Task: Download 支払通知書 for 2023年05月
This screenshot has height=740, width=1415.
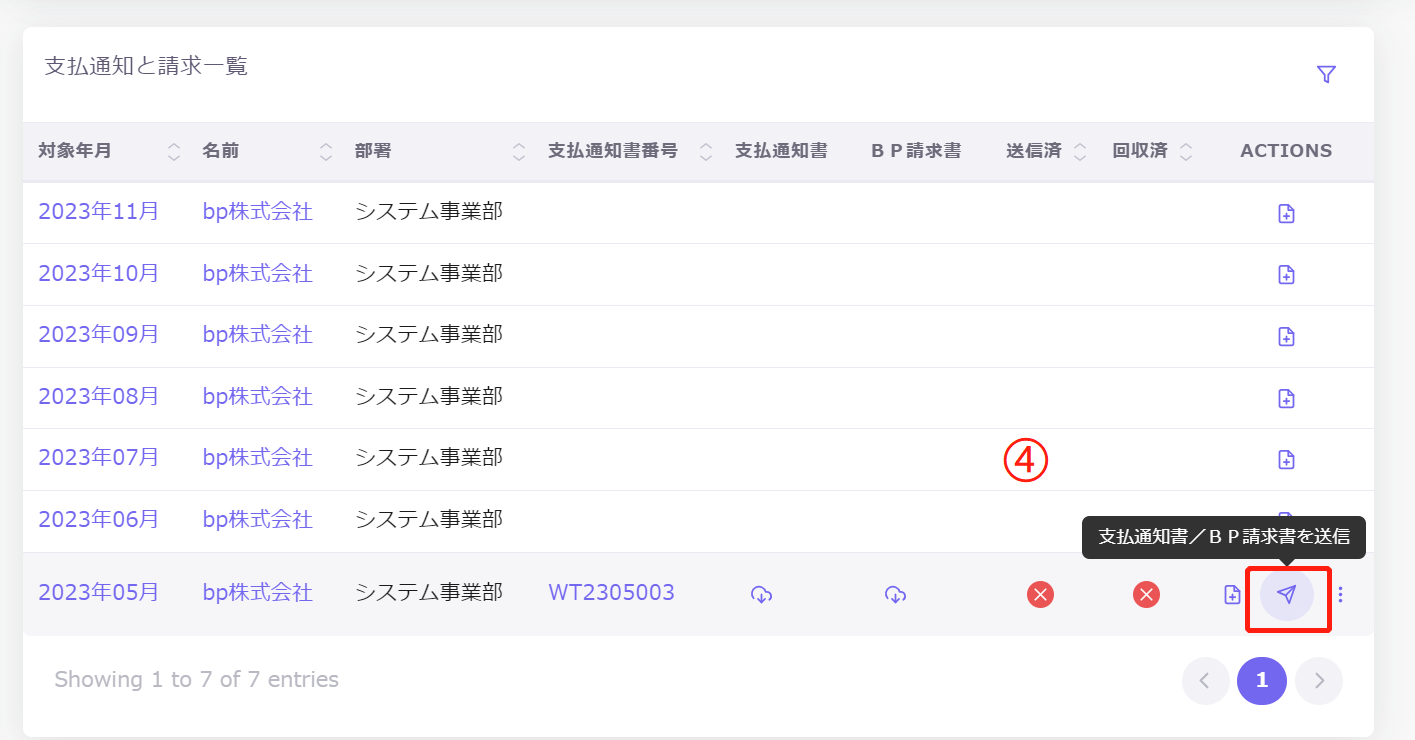Action: 761,595
